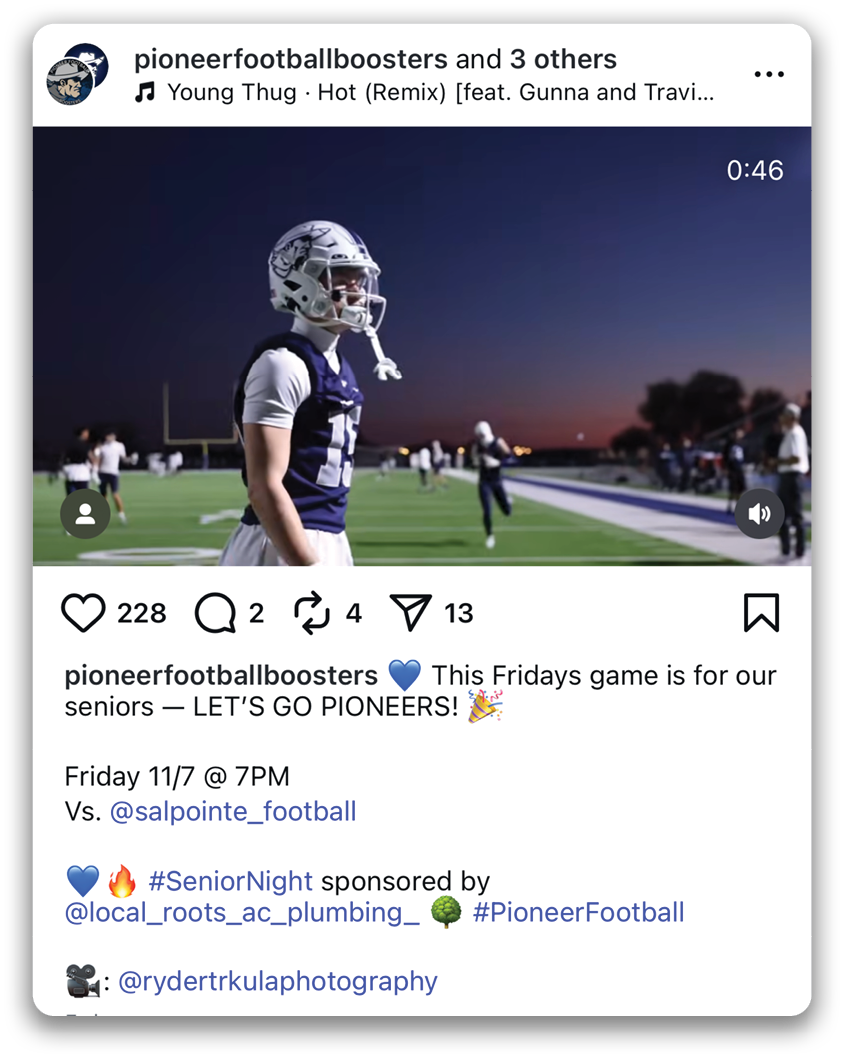
Task: View tagged people in the video
Action: tap(85, 514)
